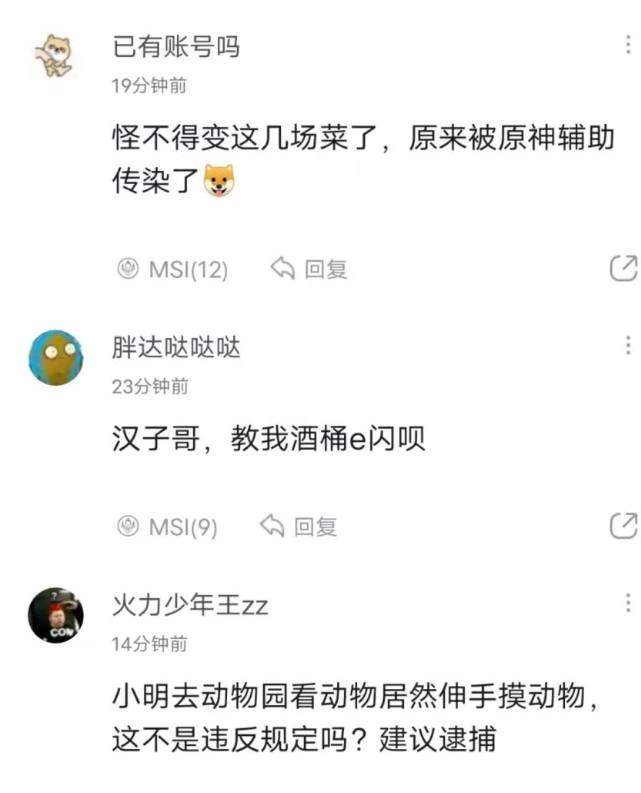Tap username 已有账号吗
The height and width of the screenshot is (793, 641).
click(176, 47)
